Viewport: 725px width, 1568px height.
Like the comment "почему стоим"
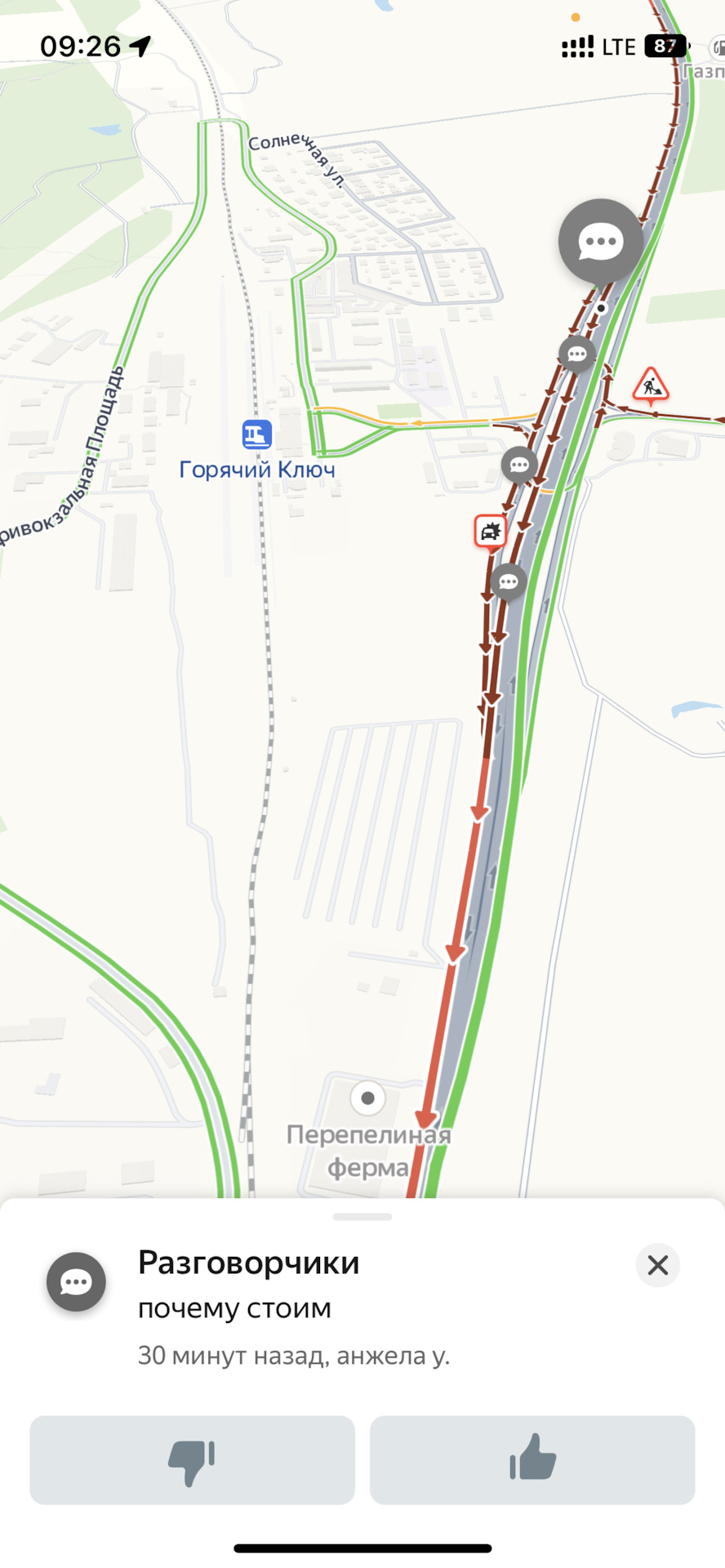tap(532, 1459)
